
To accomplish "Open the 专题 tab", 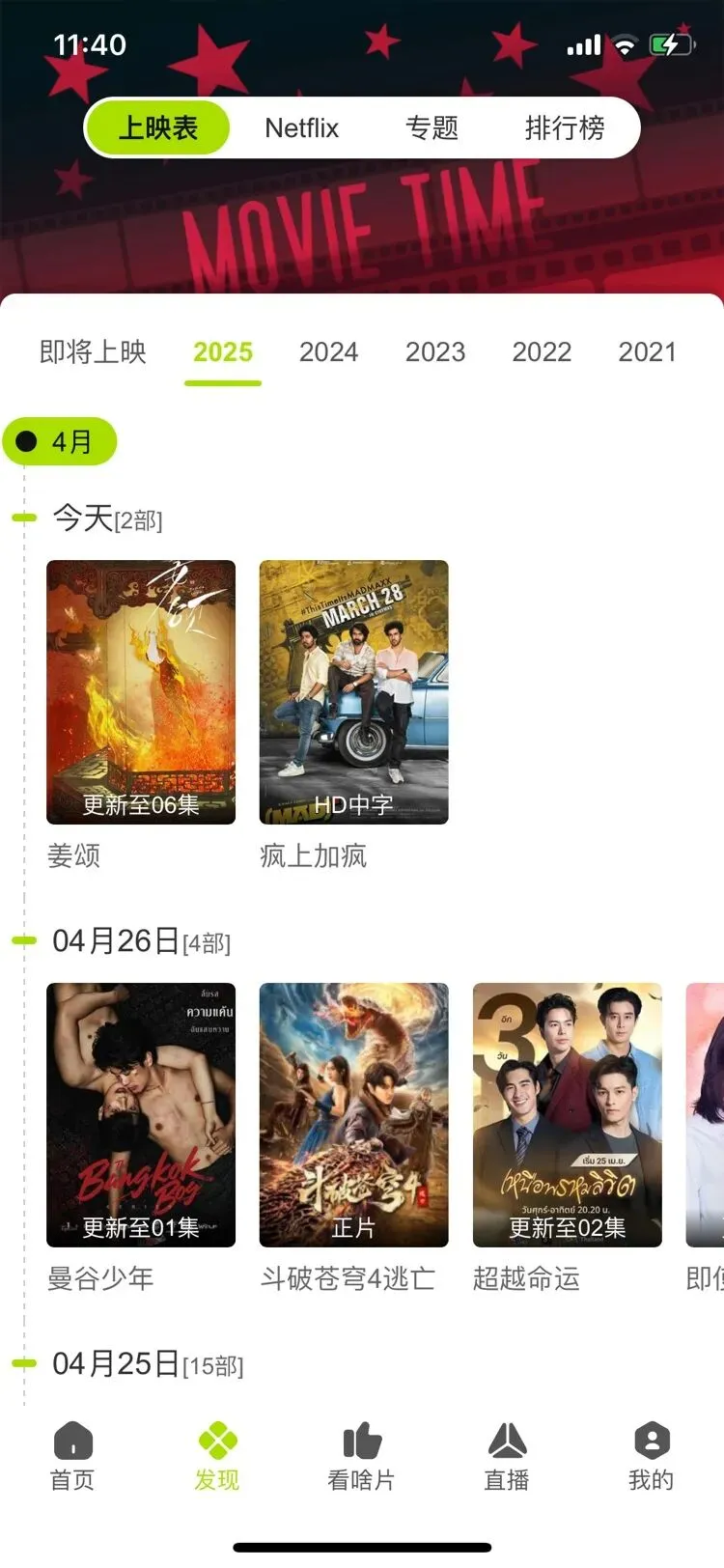I will coord(432,128).
